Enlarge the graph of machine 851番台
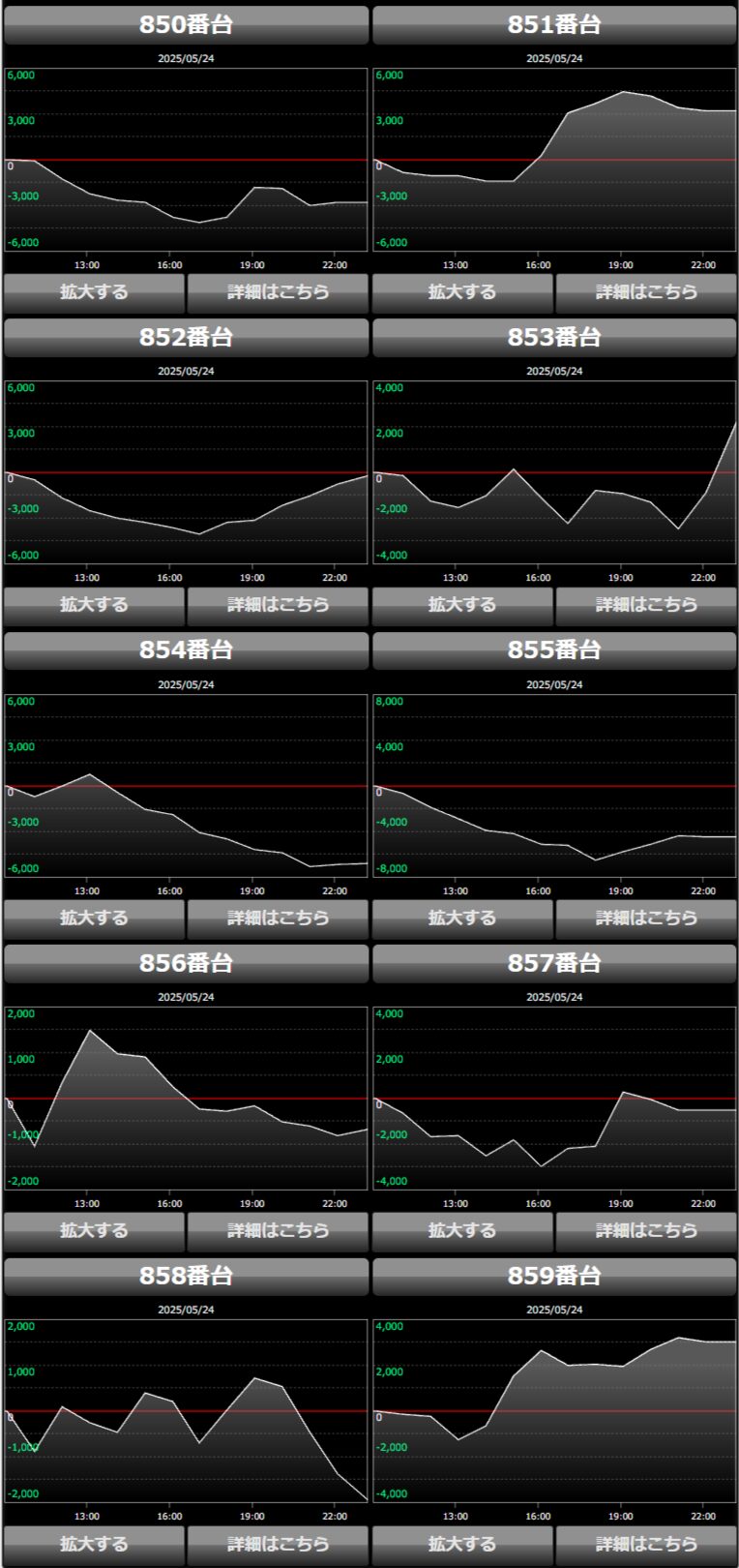This screenshot has width=739, height=1568. coord(462,292)
